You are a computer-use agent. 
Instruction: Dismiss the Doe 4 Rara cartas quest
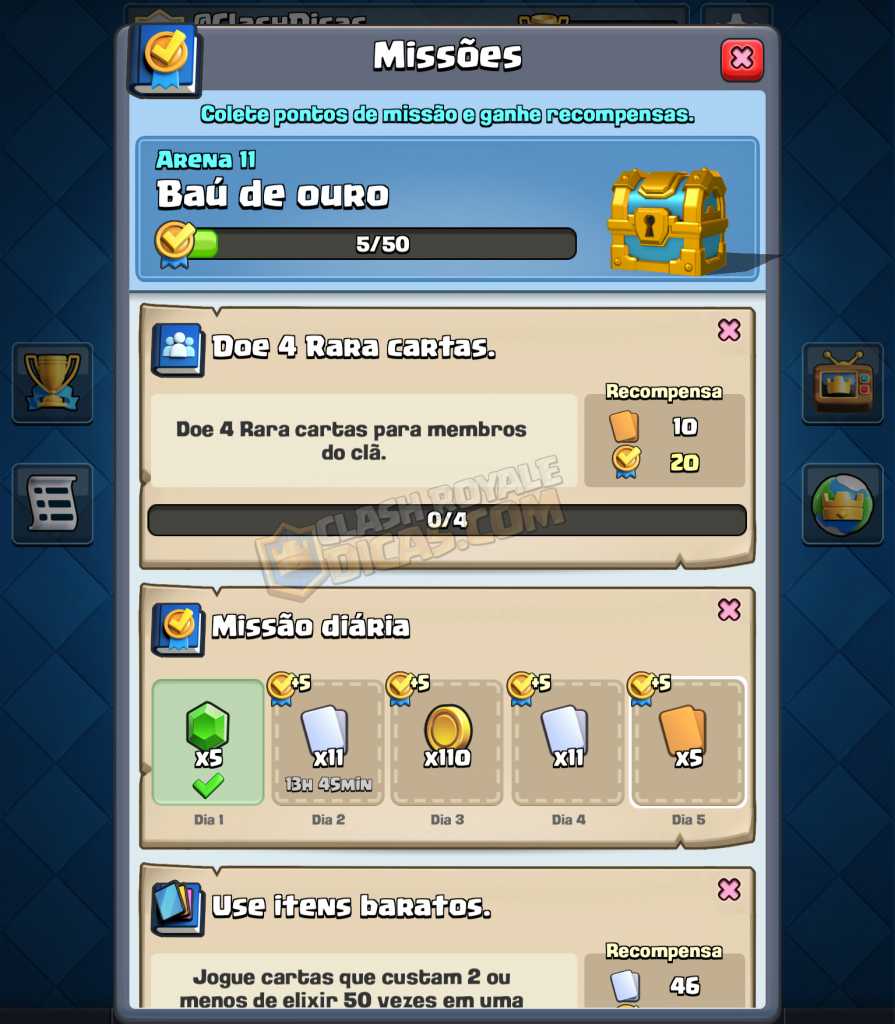tap(729, 331)
